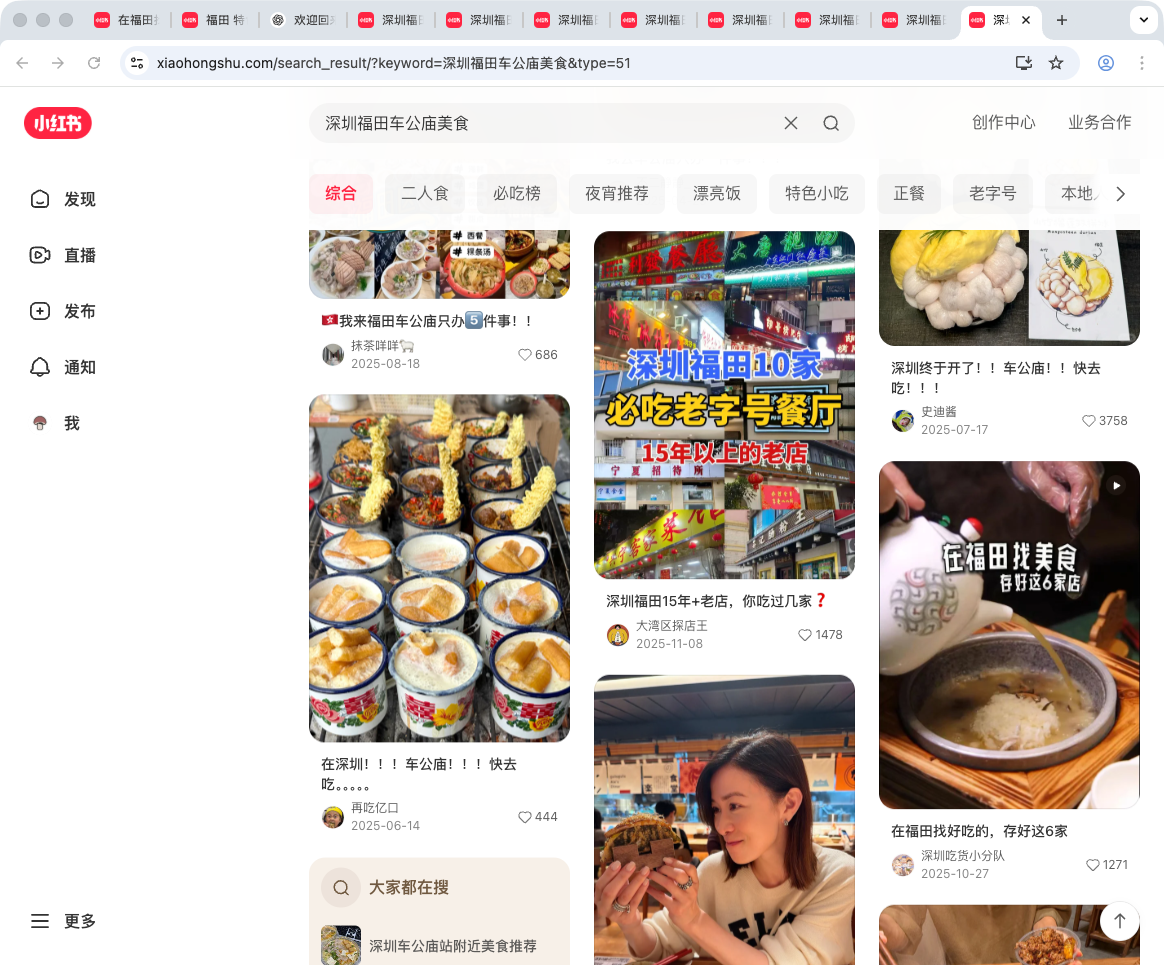This screenshot has width=1164, height=965.
Task: Open 创作中心 link
Action: click(1003, 122)
